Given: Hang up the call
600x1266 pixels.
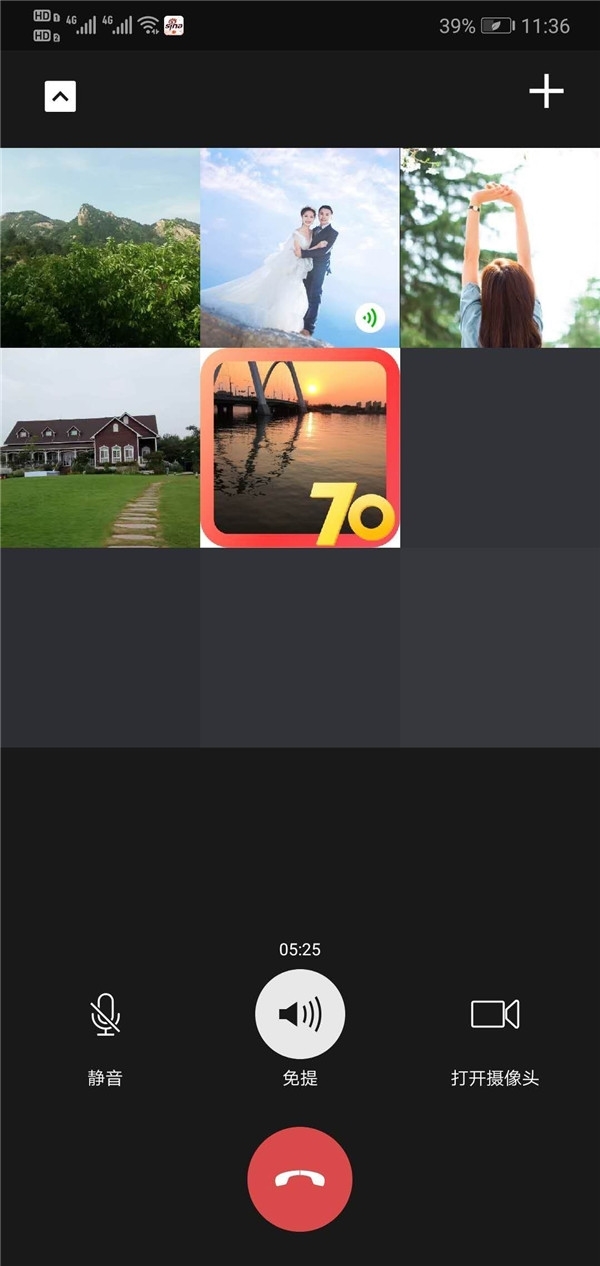Looking at the screenshot, I should click(300, 1179).
